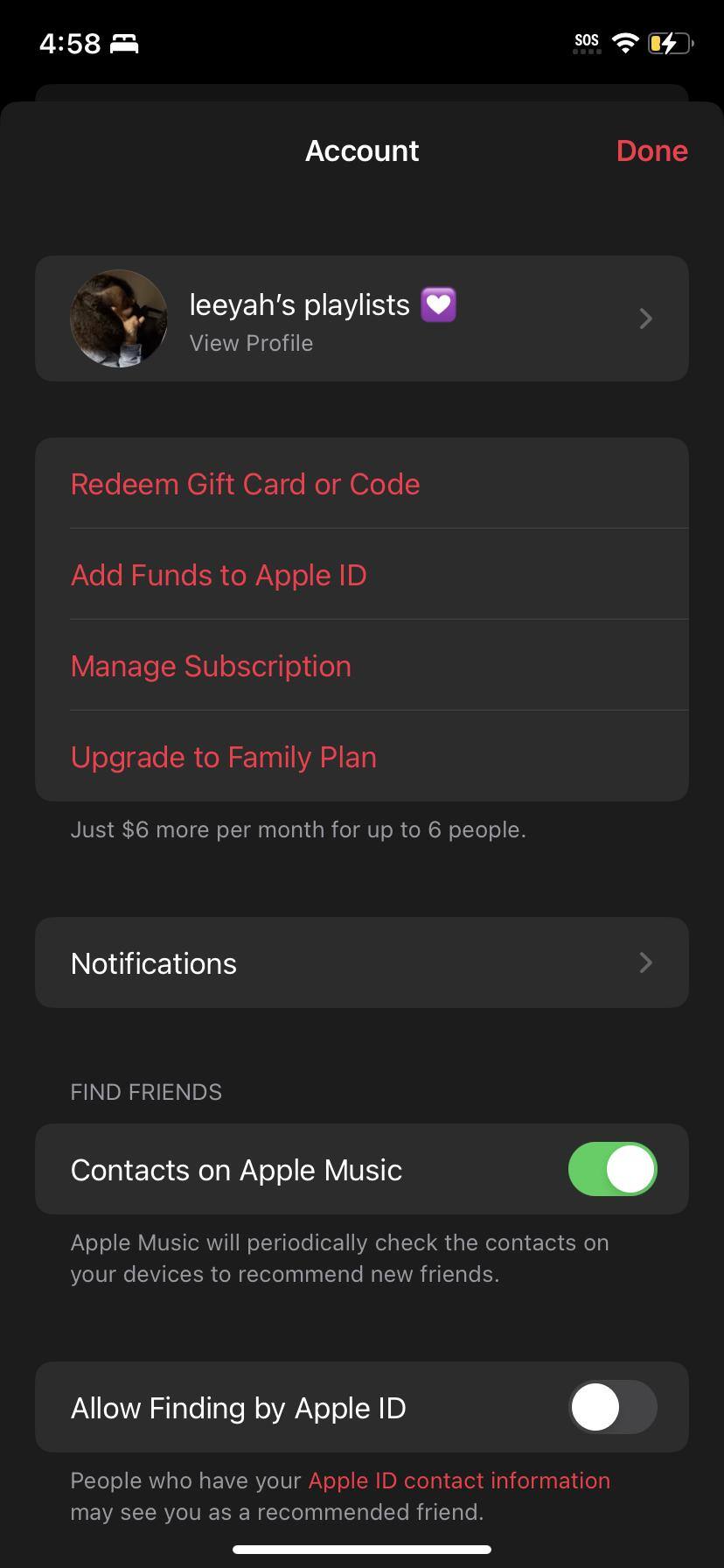Expand the profile row chevron

(x=645, y=318)
